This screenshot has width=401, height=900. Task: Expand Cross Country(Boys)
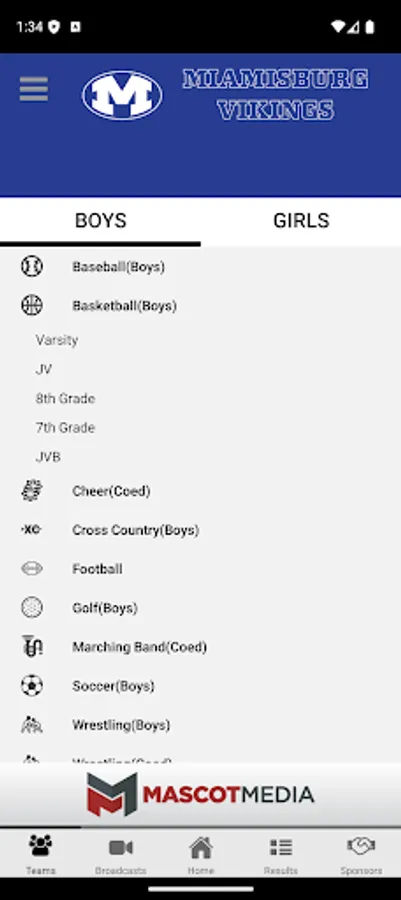[x=200, y=530]
